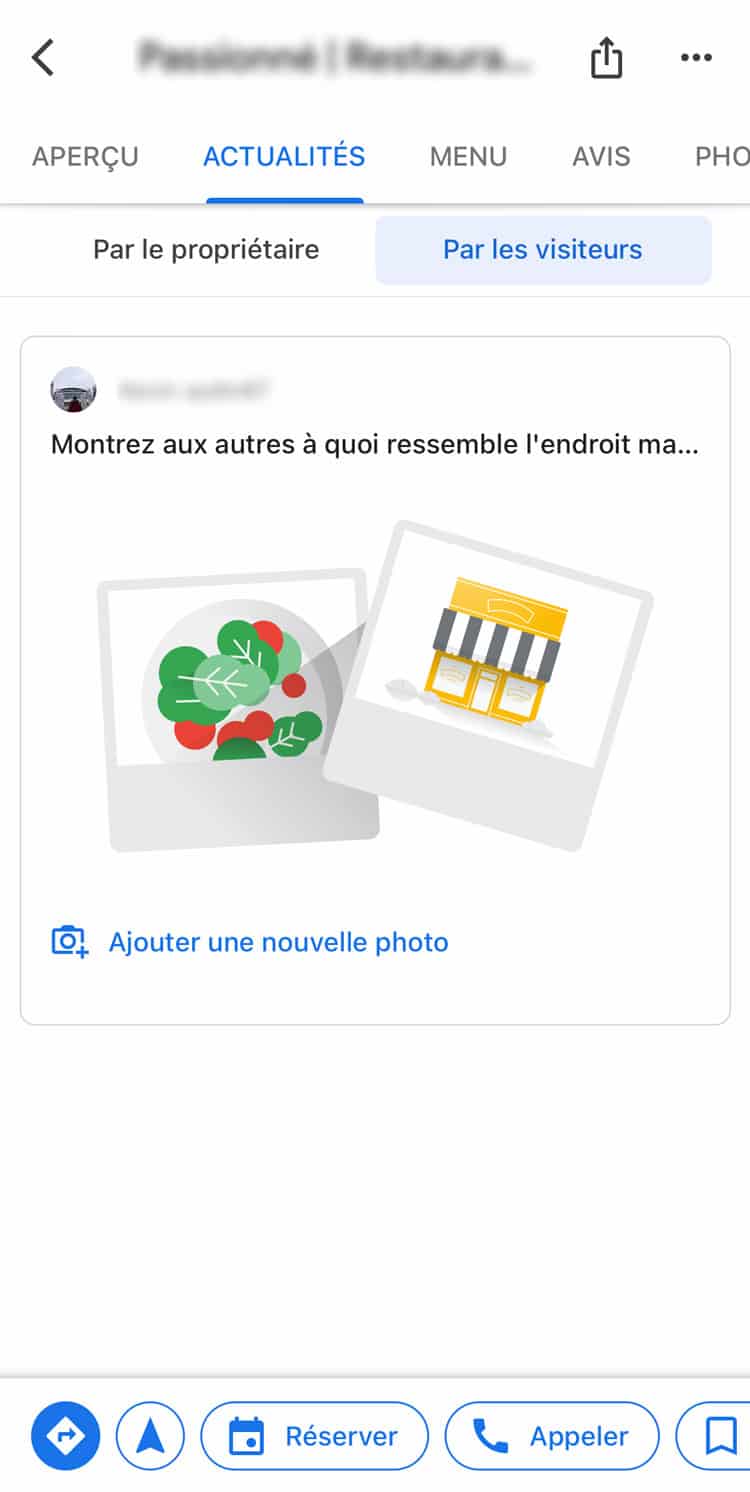Screen dimensions: 750x1492
Task: Start navigation with the arrow button
Action: coord(151,1437)
